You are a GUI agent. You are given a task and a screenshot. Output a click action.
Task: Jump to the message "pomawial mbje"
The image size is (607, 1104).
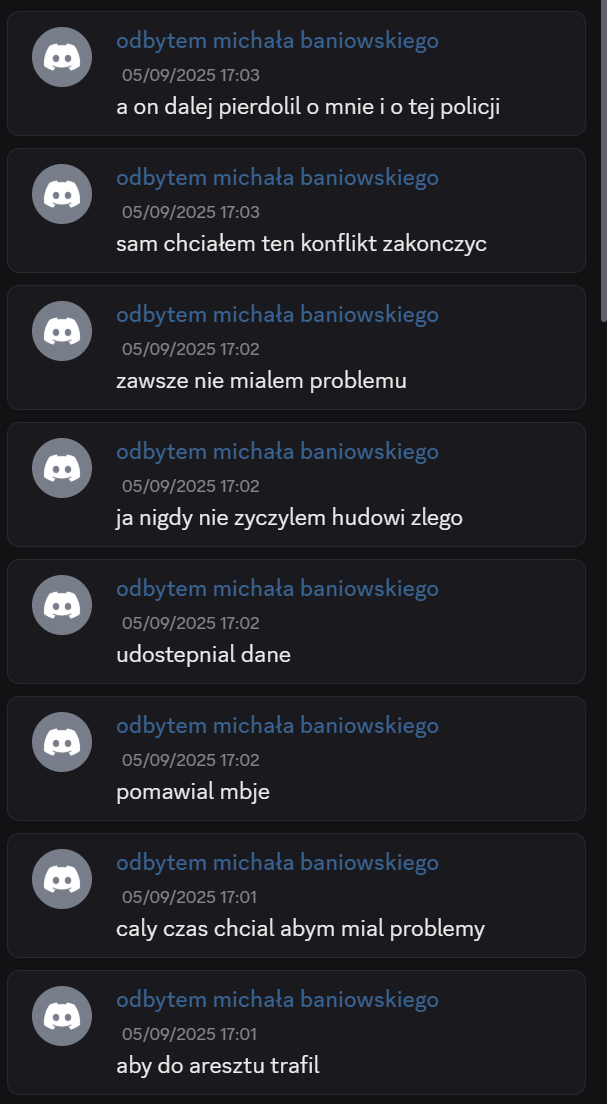[x=193, y=792]
